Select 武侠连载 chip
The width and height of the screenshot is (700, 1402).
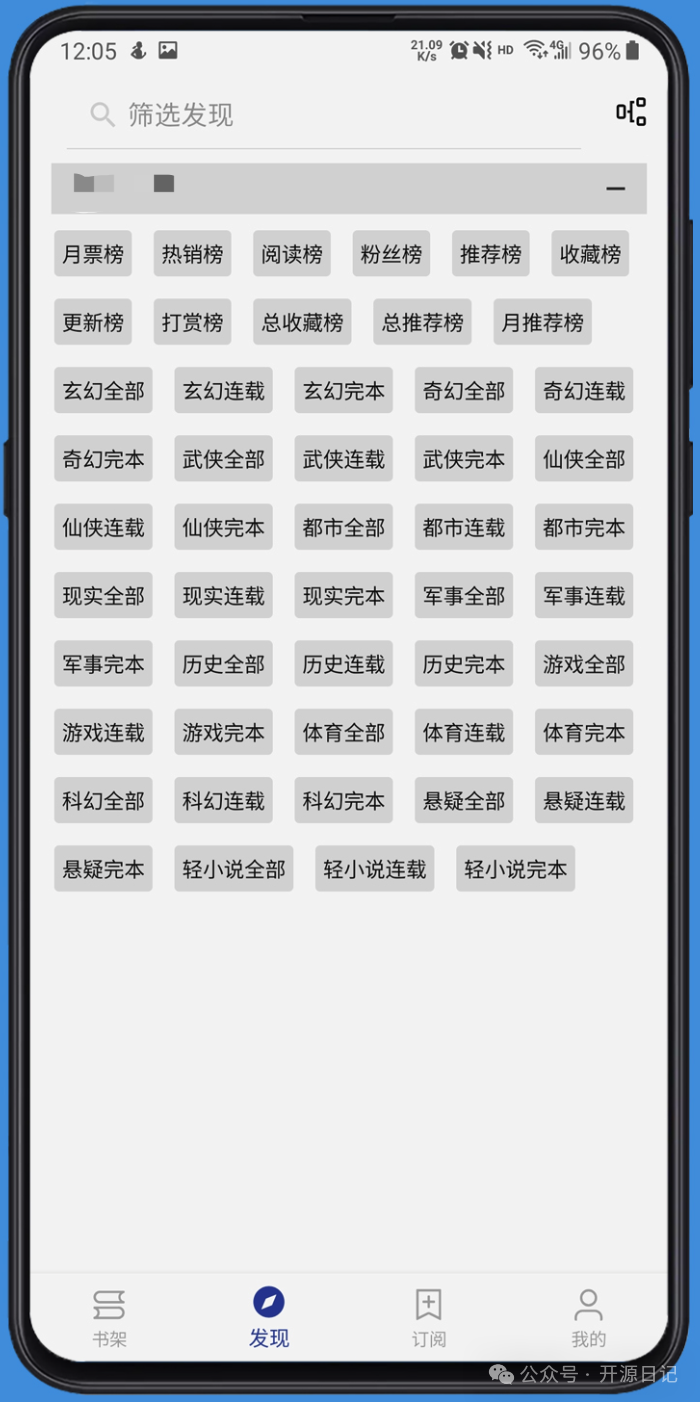pyautogui.click(x=343, y=459)
